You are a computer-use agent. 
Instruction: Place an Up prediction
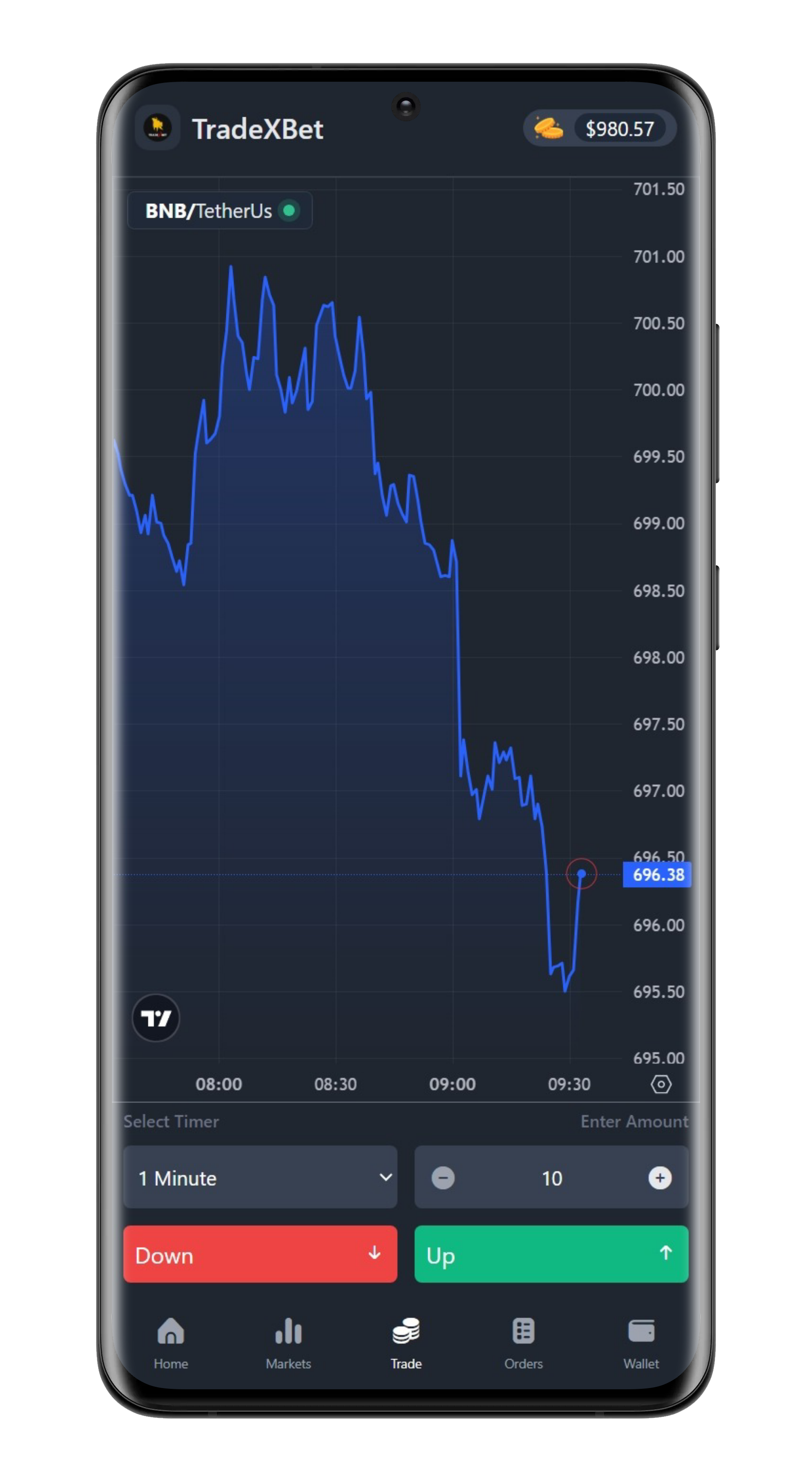point(551,1254)
